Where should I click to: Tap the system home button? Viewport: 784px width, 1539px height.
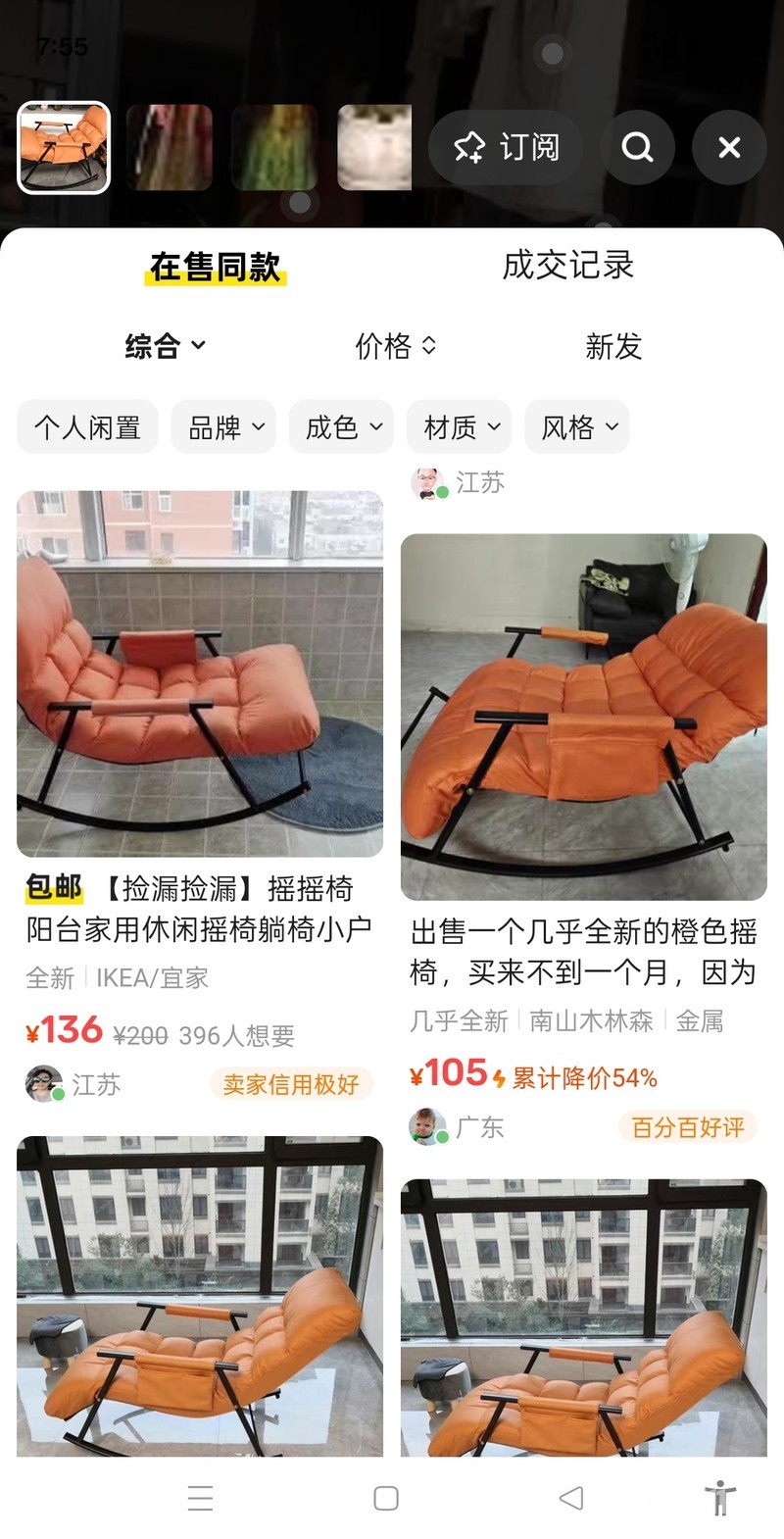(x=386, y=1498)
